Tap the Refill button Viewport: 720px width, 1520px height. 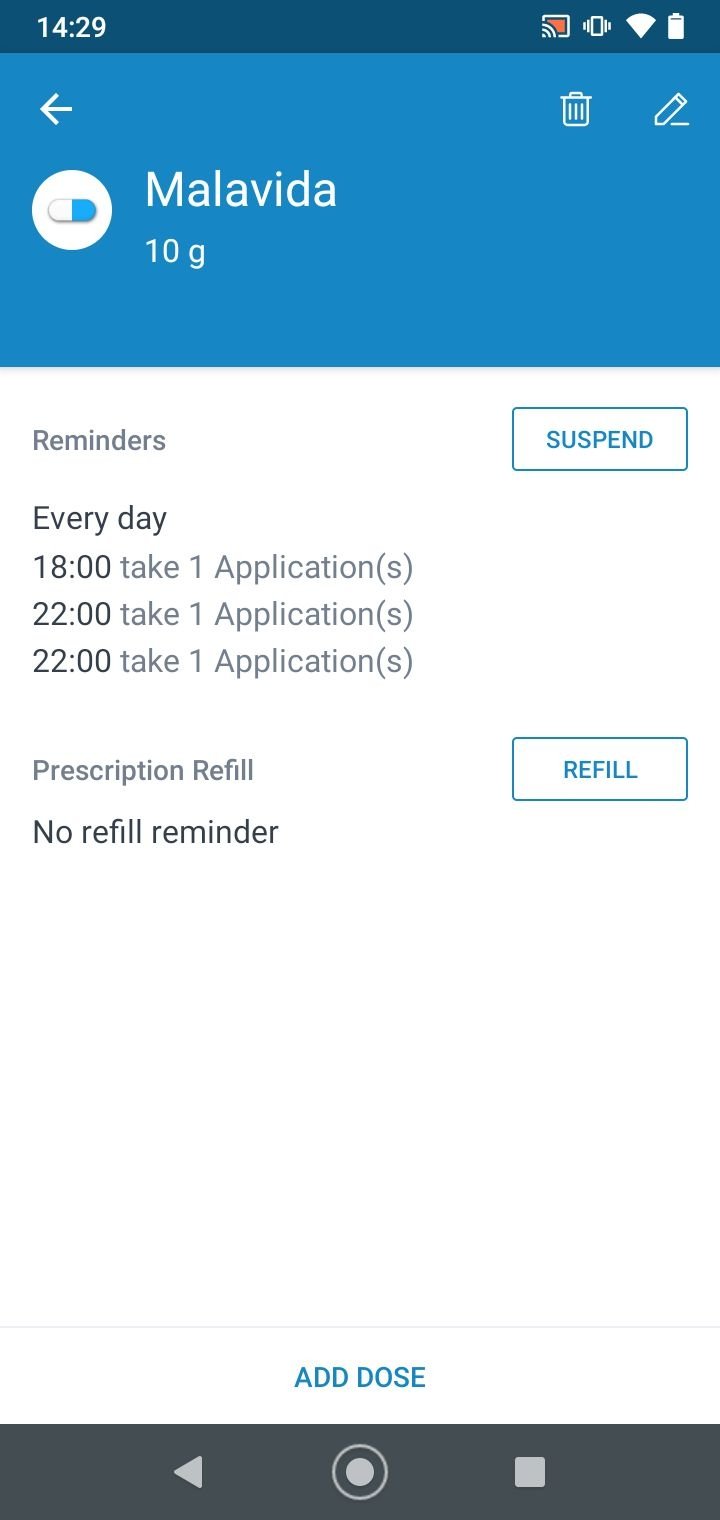pos(600,769)
